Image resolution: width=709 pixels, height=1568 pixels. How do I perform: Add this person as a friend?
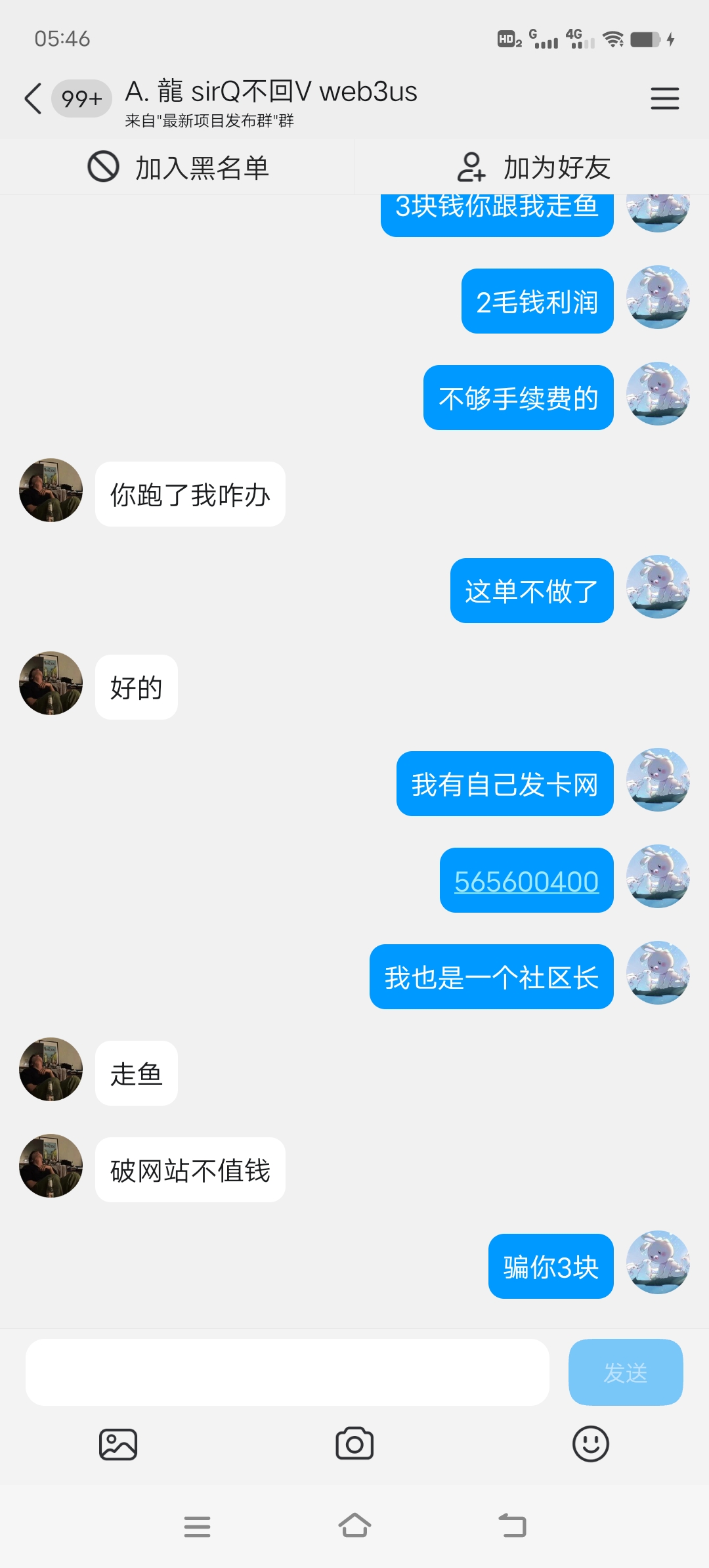point(533,167)
